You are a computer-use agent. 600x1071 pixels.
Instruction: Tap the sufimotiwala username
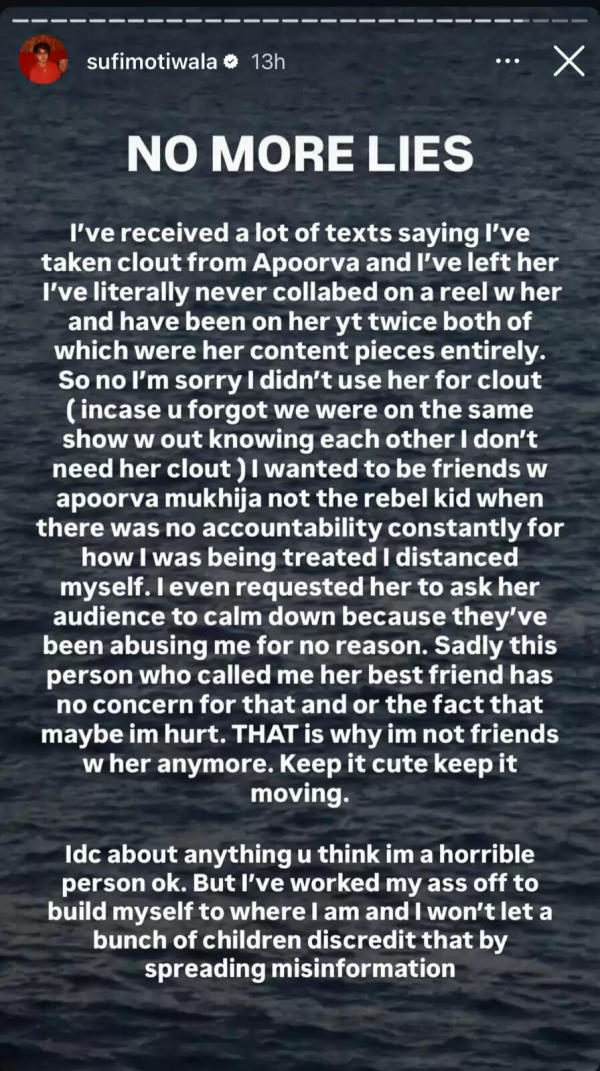[x=152, y=62]
